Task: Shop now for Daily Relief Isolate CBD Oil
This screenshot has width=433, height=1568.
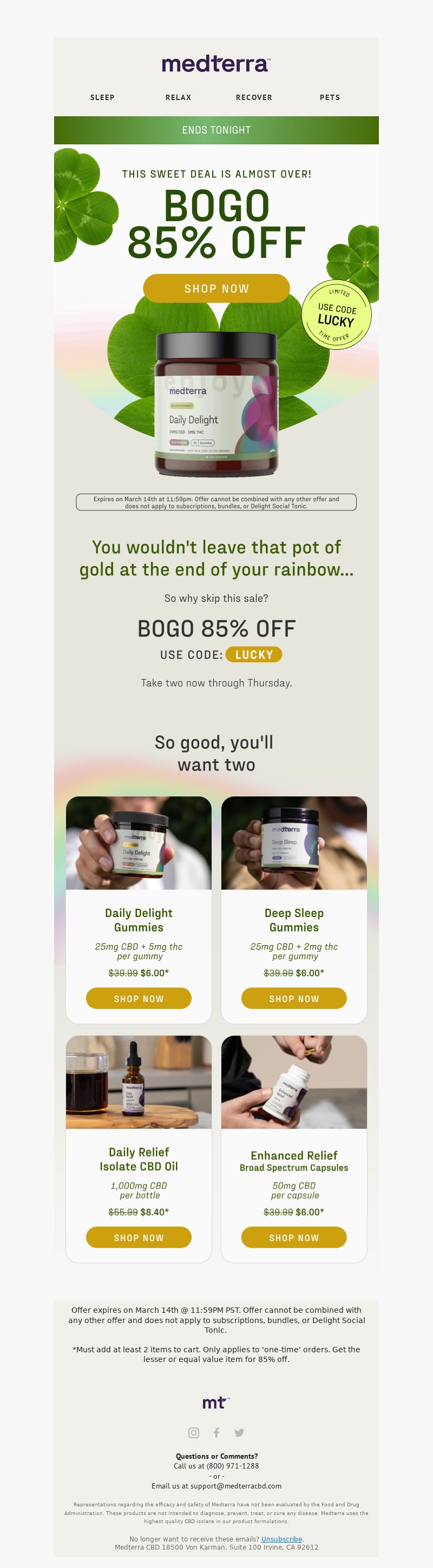Action: coord(139,1238)
